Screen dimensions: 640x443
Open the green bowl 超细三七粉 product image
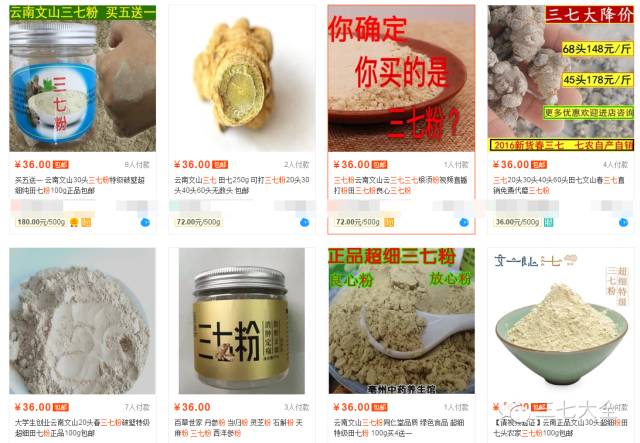pyautogui.click(x=560, y=320)
